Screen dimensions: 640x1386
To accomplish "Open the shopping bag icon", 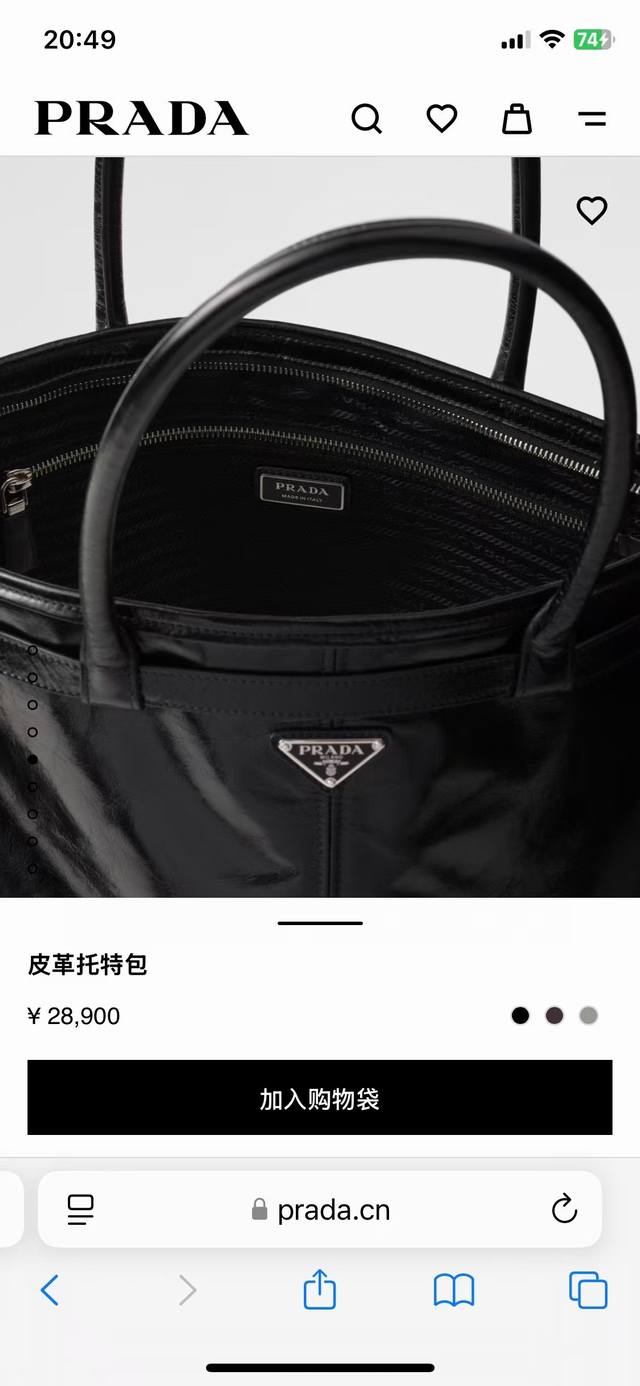I will (516, 119).
